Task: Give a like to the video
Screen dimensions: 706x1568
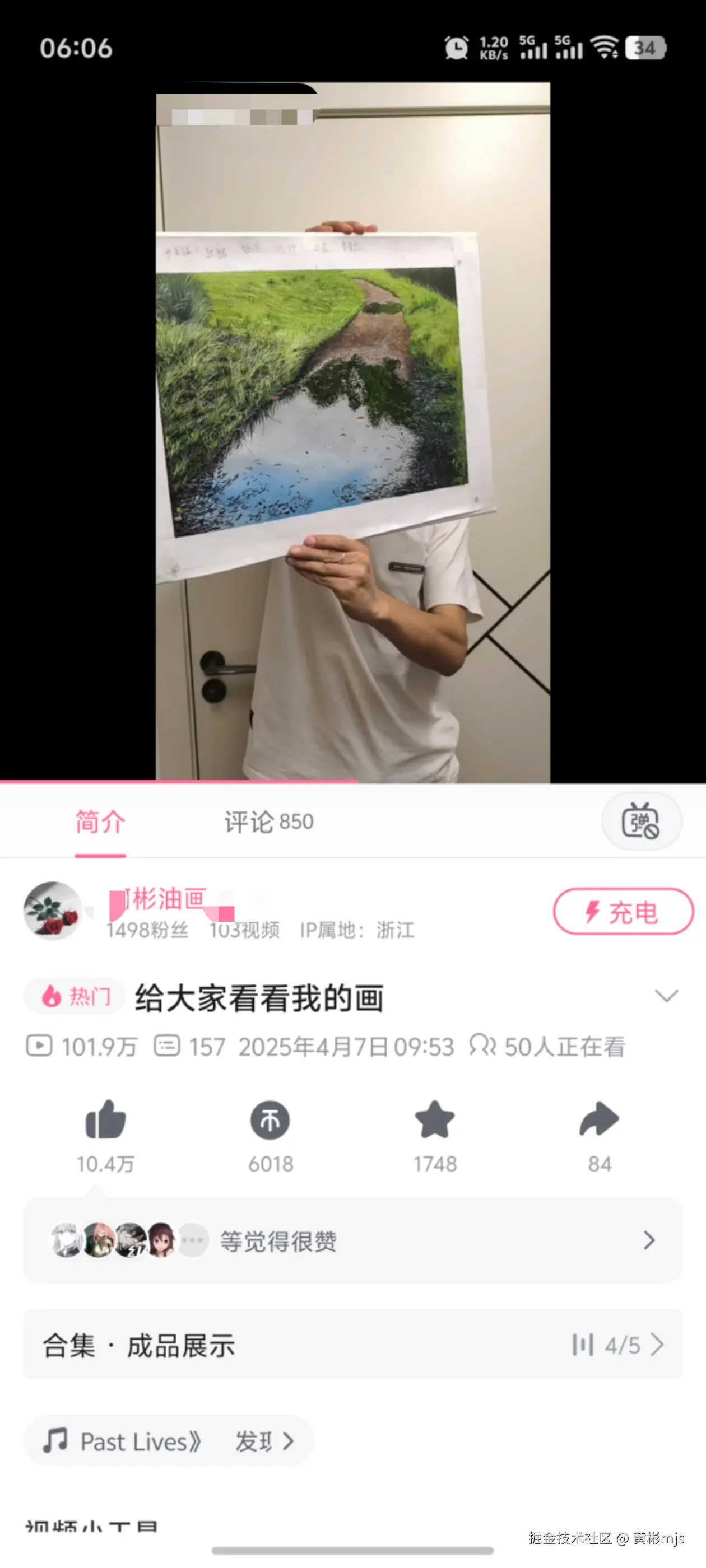Action: pyautogui.click(x=105, y=1120)
